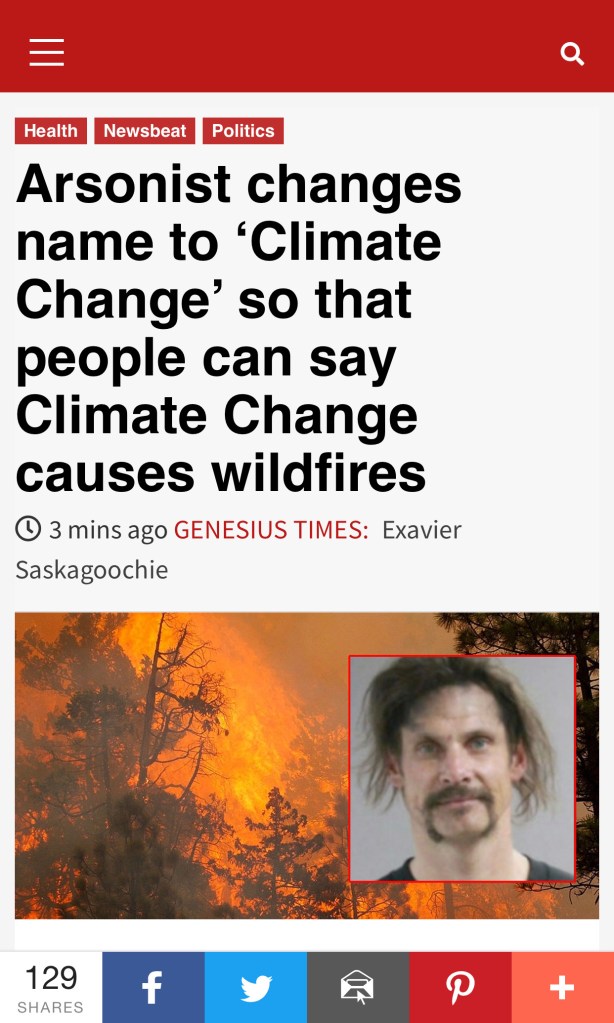This screenshot has width=614, height=1023.
Task: Expand more sharing options with plus
Action: pos(562,987)
